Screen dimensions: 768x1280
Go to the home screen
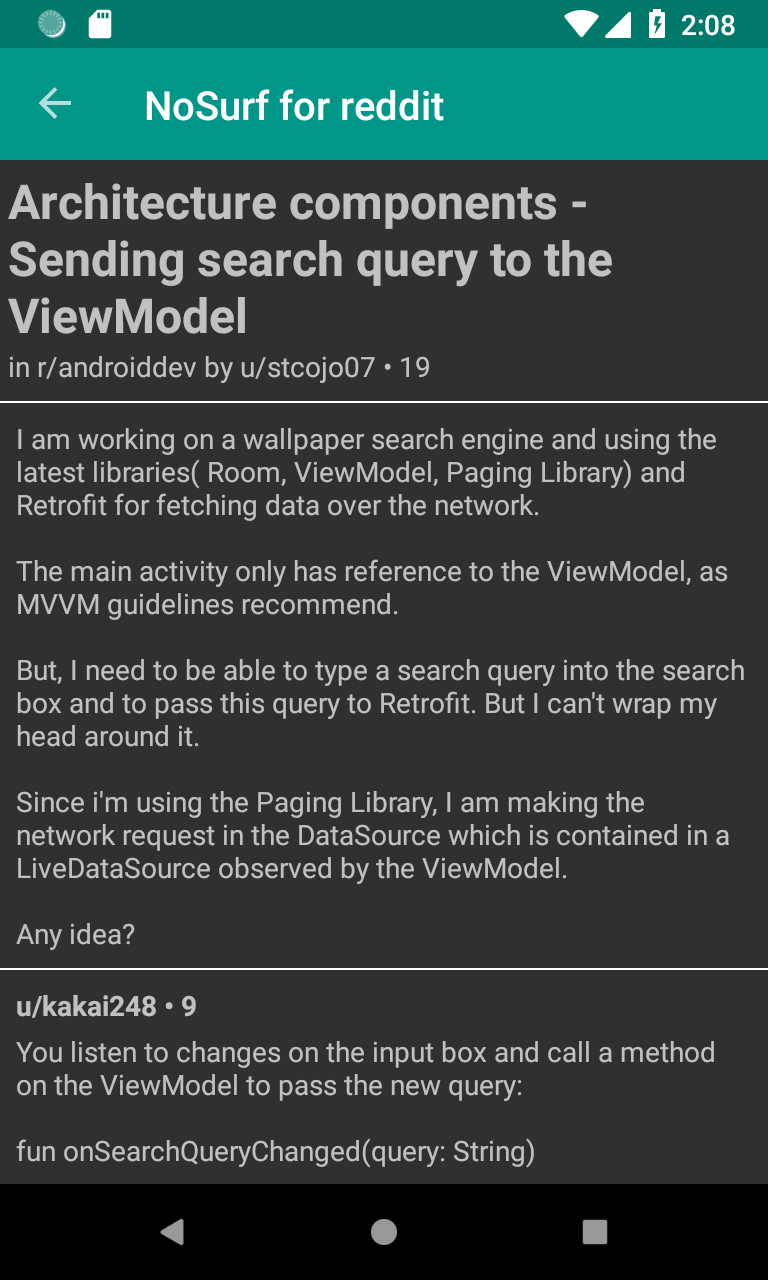point(384,1232)
